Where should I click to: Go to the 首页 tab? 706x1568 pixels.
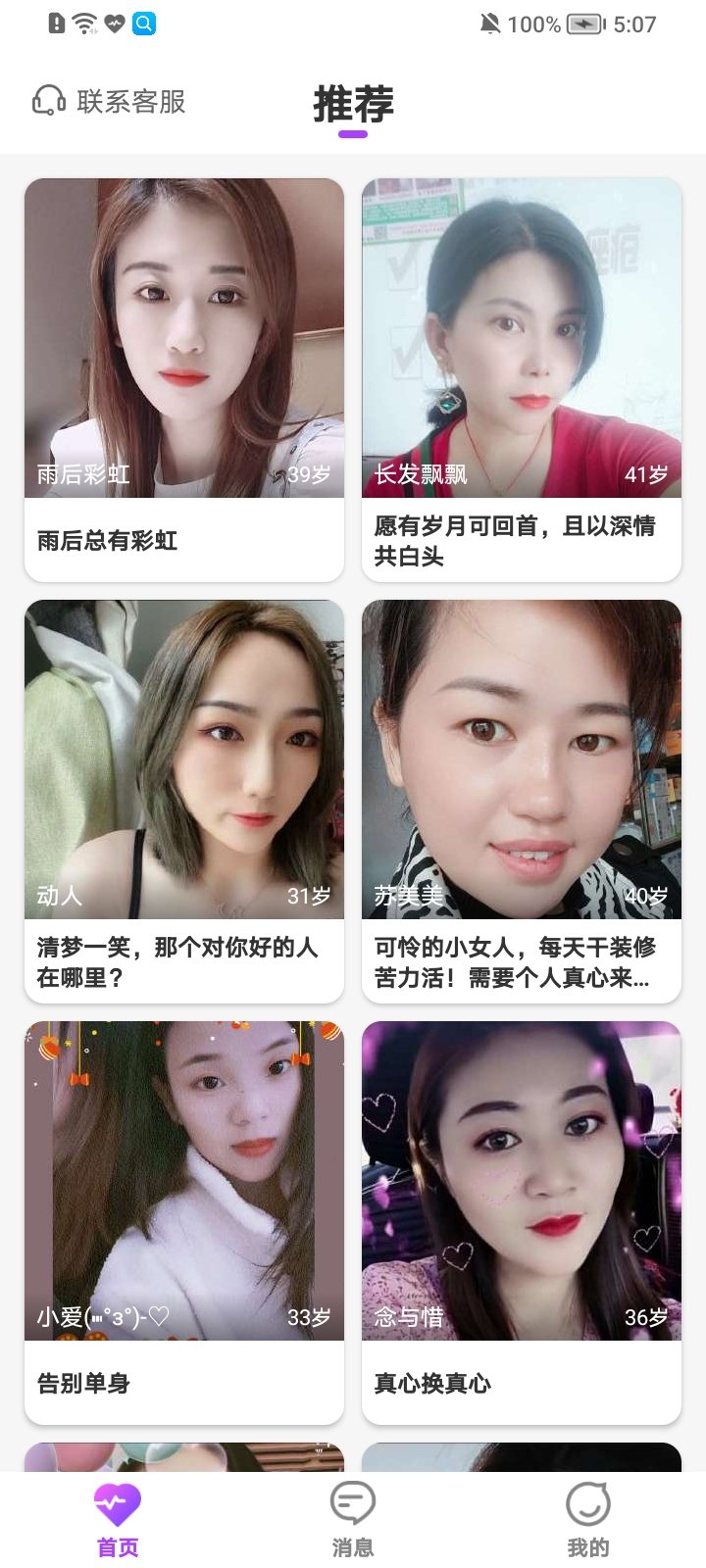118,1519
